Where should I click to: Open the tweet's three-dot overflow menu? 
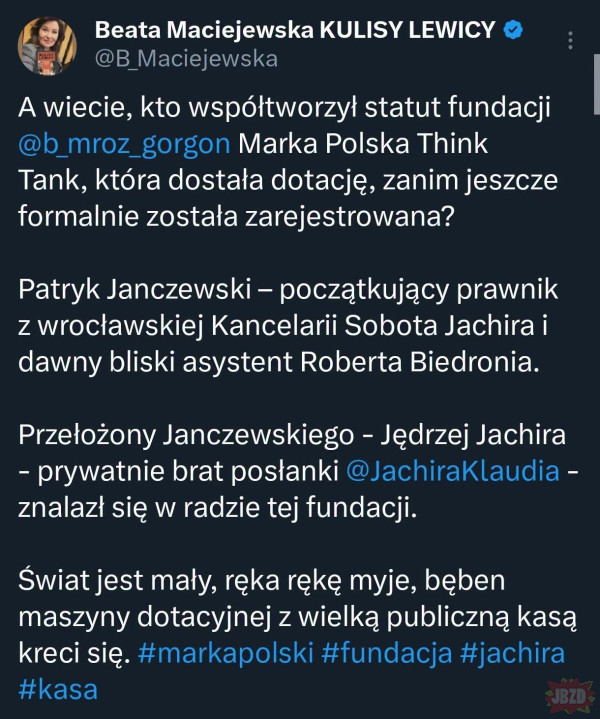[x=570, y=41]
